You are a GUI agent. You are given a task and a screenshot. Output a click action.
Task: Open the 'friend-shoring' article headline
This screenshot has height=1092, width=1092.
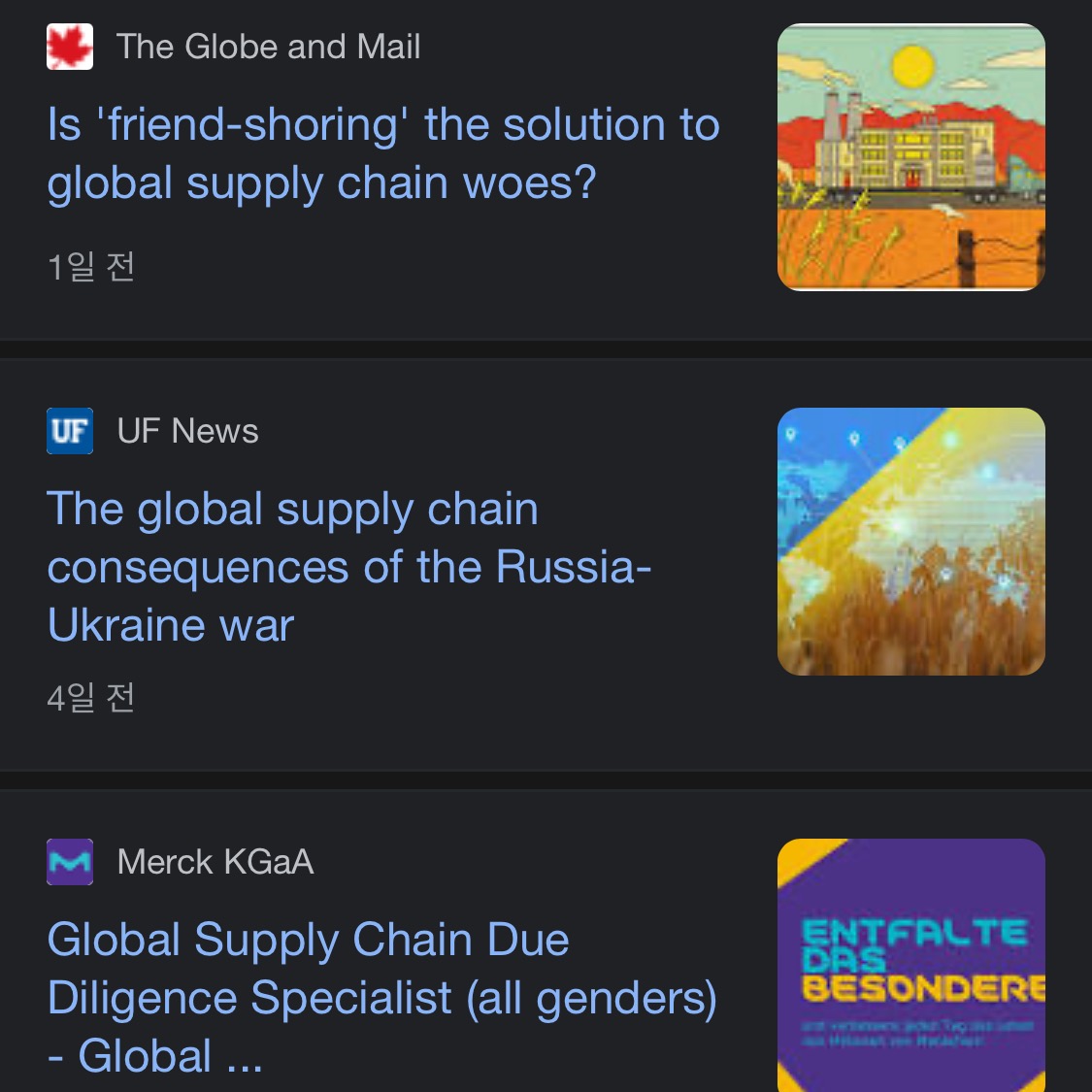pos(383,154)
